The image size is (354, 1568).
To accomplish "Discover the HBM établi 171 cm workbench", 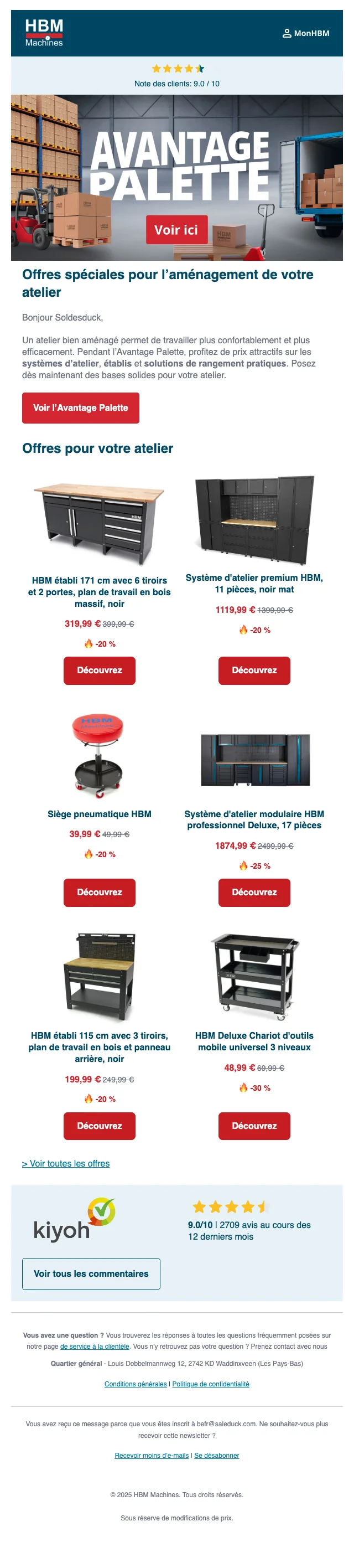I will pyautogui.click(x=99, y=670).
